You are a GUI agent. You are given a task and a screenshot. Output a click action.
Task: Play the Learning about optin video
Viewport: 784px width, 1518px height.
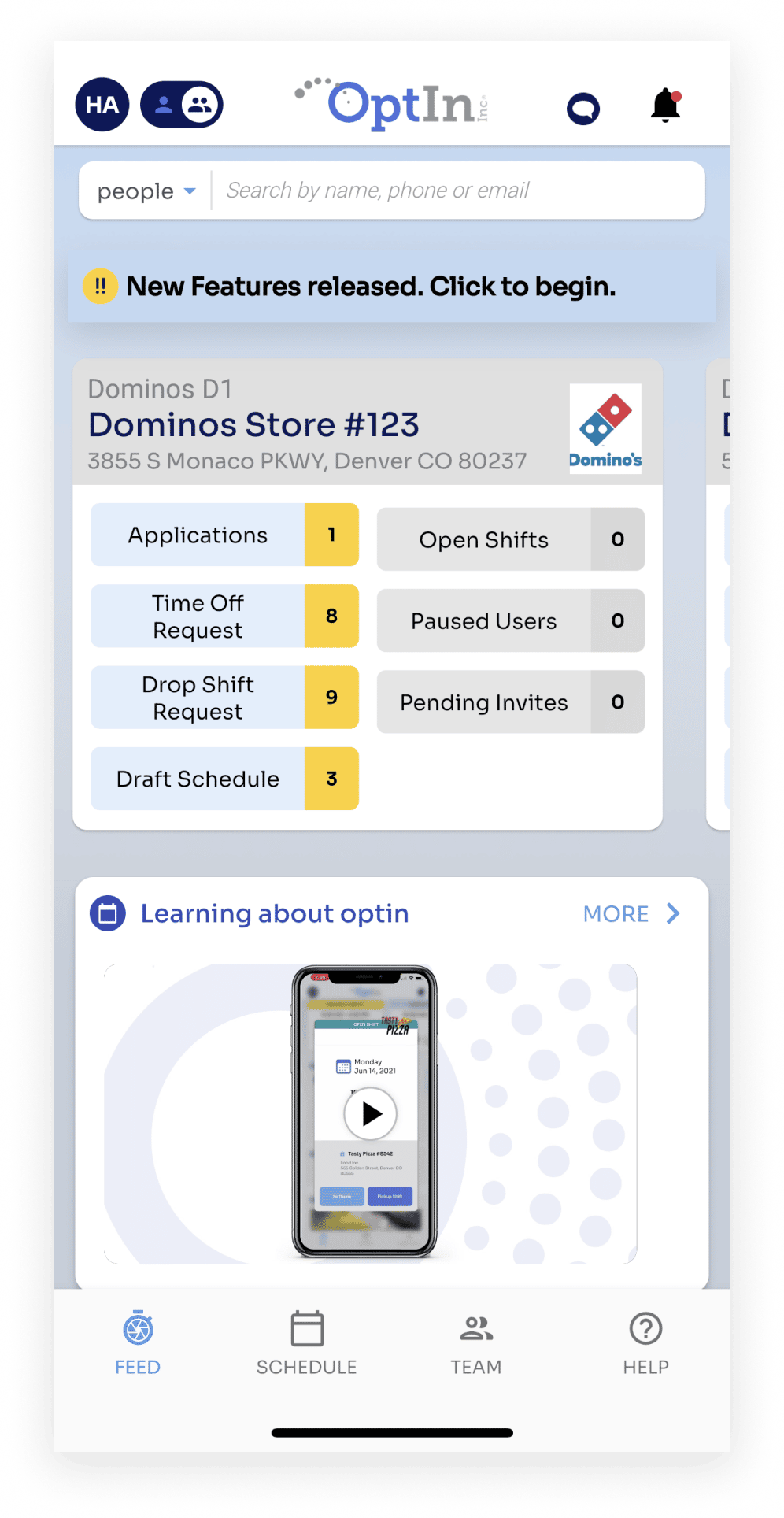(x=370, y=1113)
